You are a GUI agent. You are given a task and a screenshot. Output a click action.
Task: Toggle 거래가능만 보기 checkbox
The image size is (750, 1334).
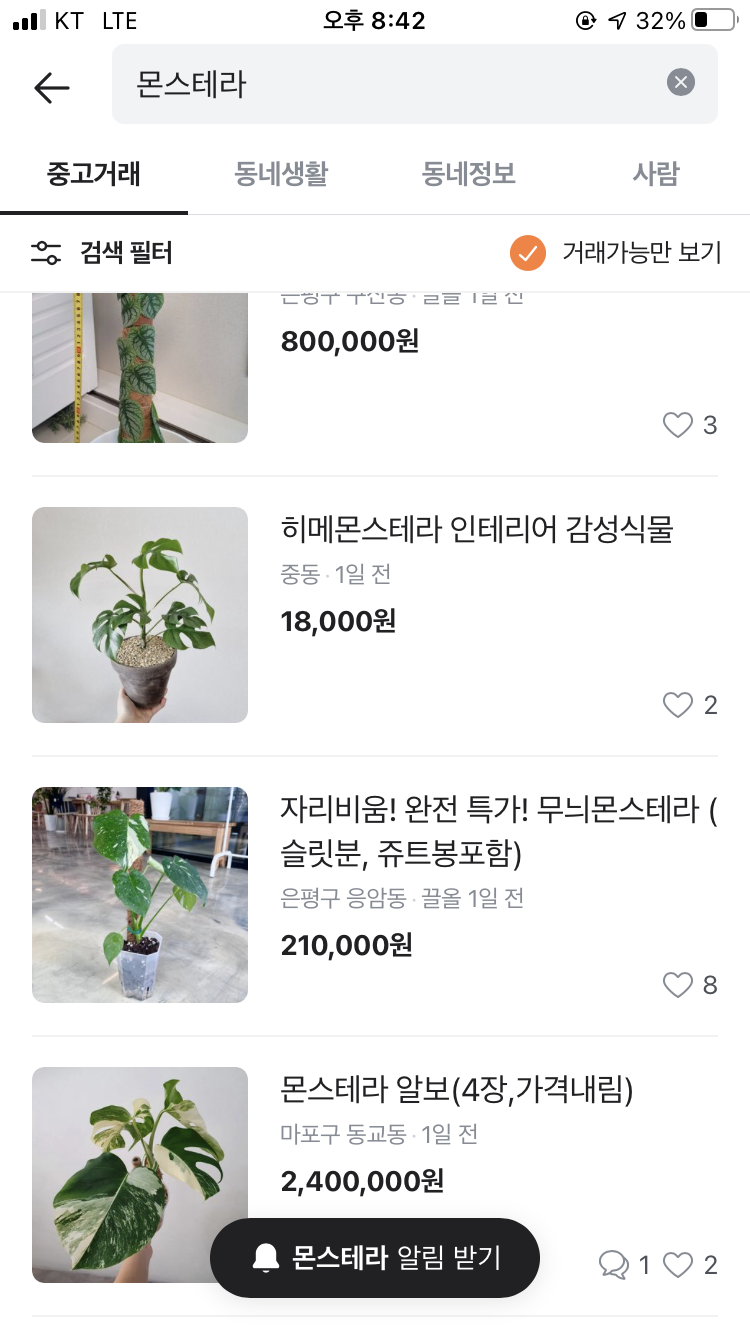coord(528,253)
